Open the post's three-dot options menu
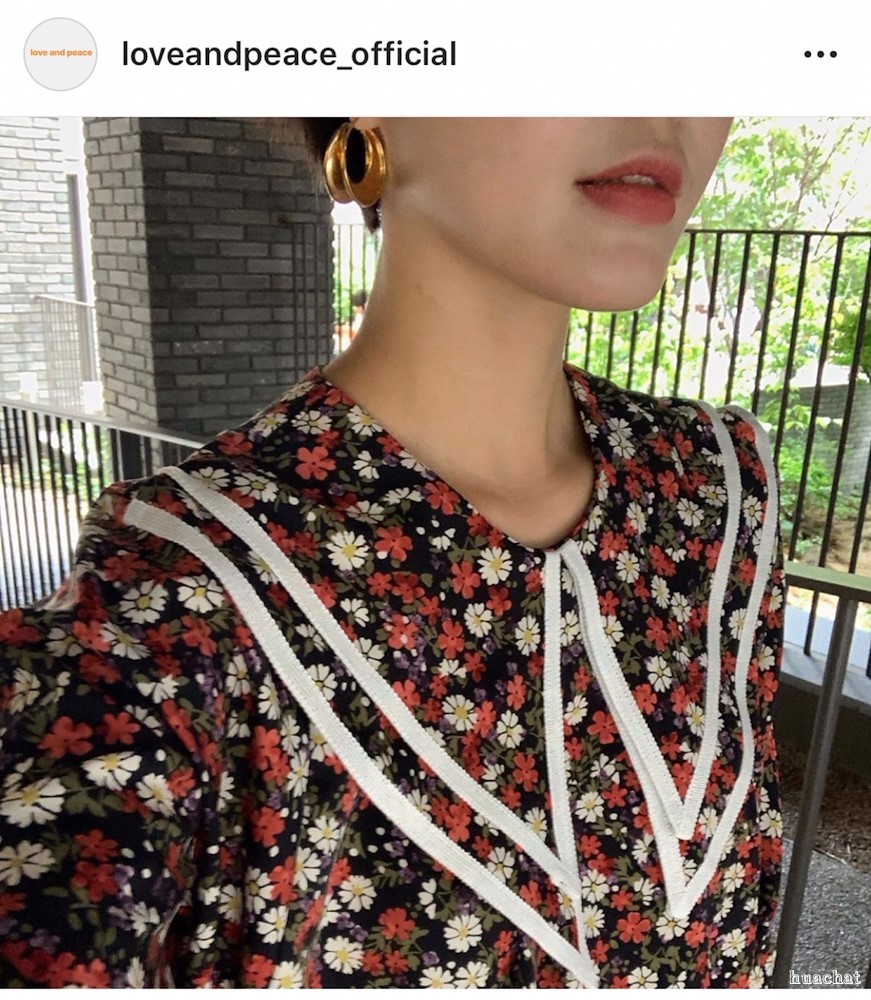 [820, 55]
